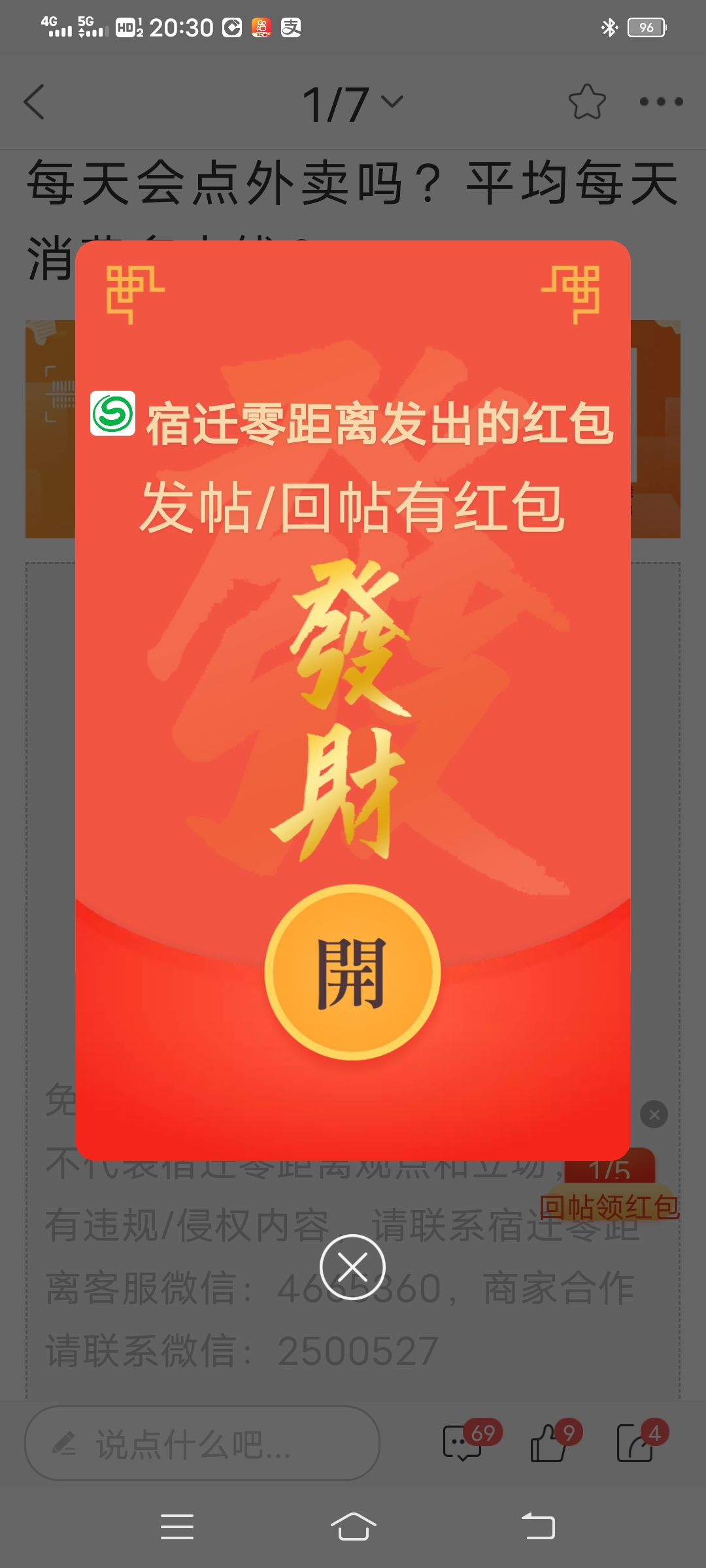
Task: Share the post via the share icon
Action: pyautogui.click(x=635, y=1443)
